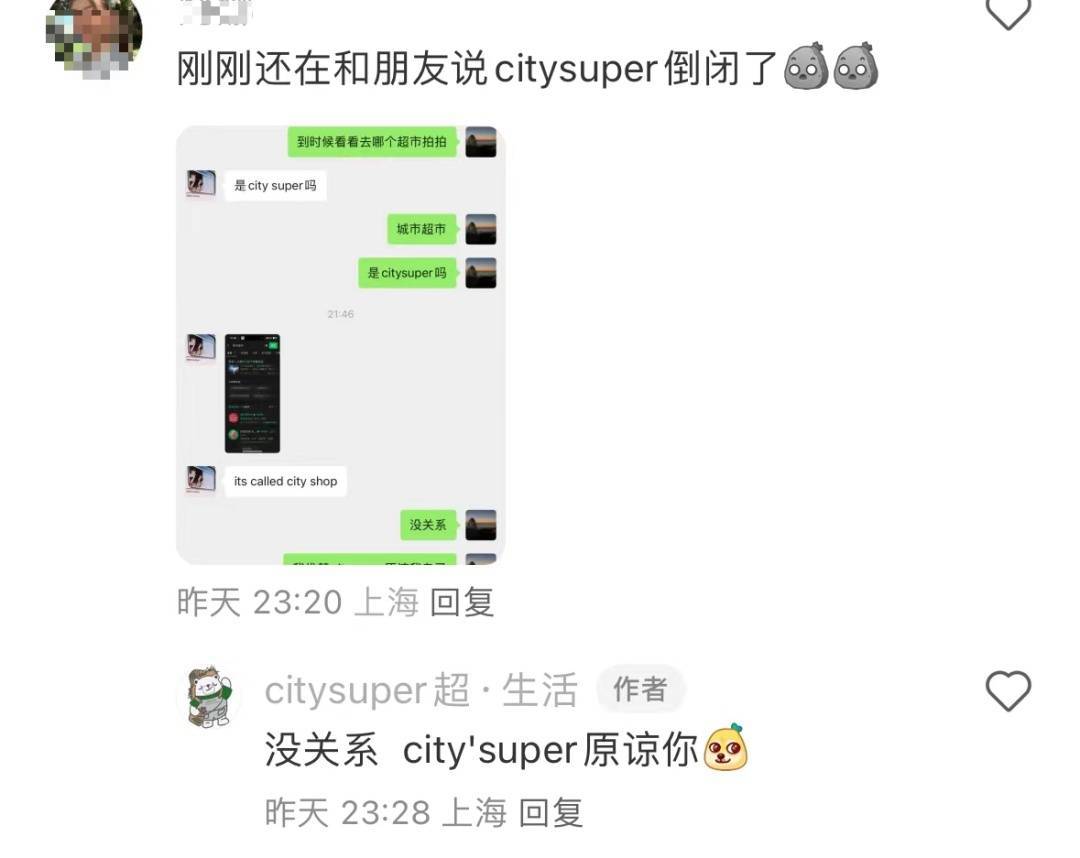Like the comment about citysuper closing down
Image resolution: width=1080 pixels, height=858 pixels.
1007,12
